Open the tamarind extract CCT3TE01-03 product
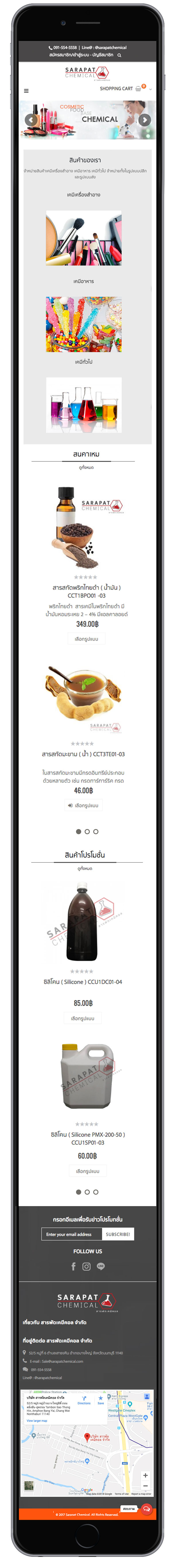173x1568 pixels. point(83,754)
